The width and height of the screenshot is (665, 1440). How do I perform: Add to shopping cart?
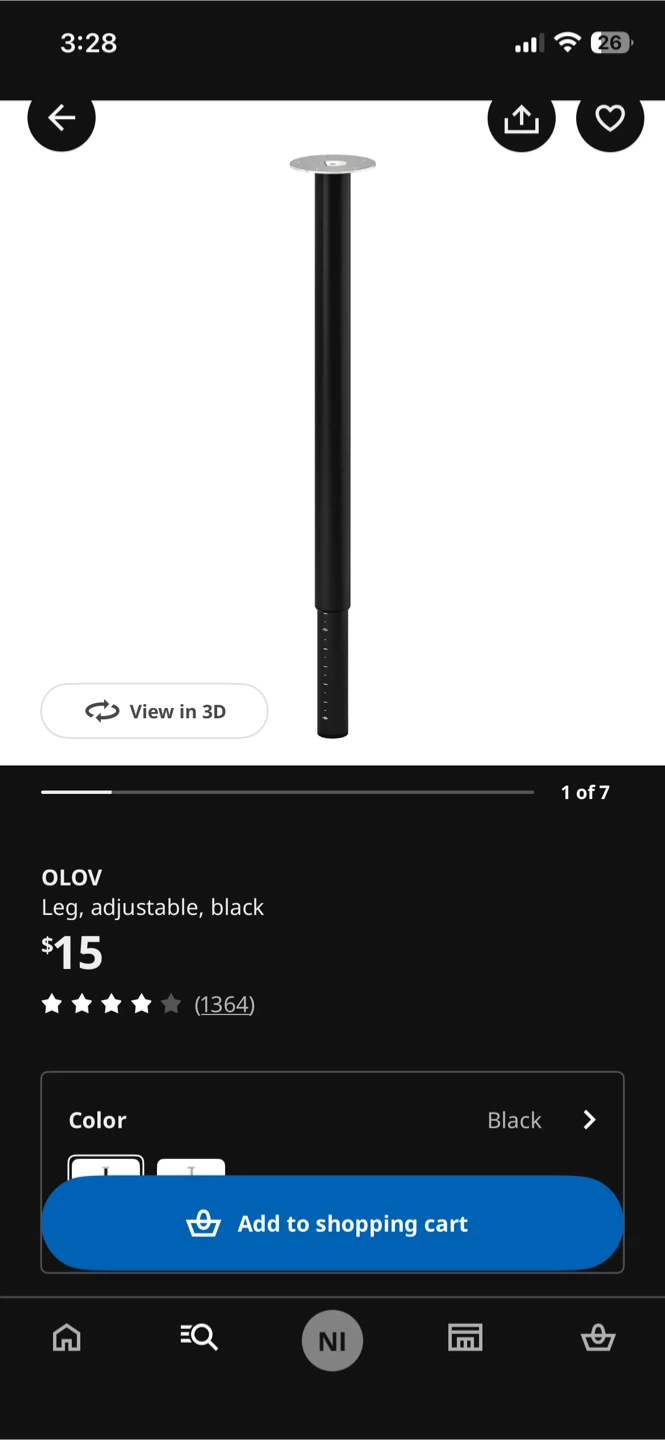[x=332, y=1223]
